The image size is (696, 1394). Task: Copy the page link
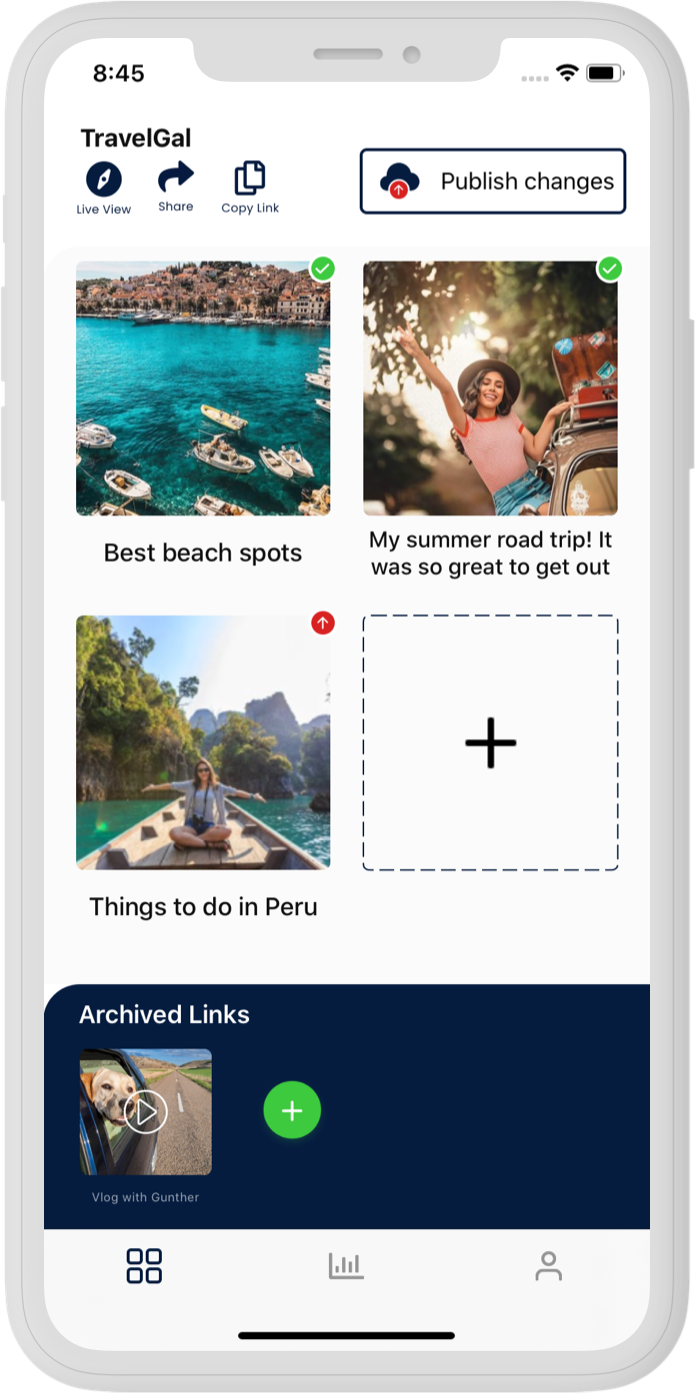tap(250, 180)
